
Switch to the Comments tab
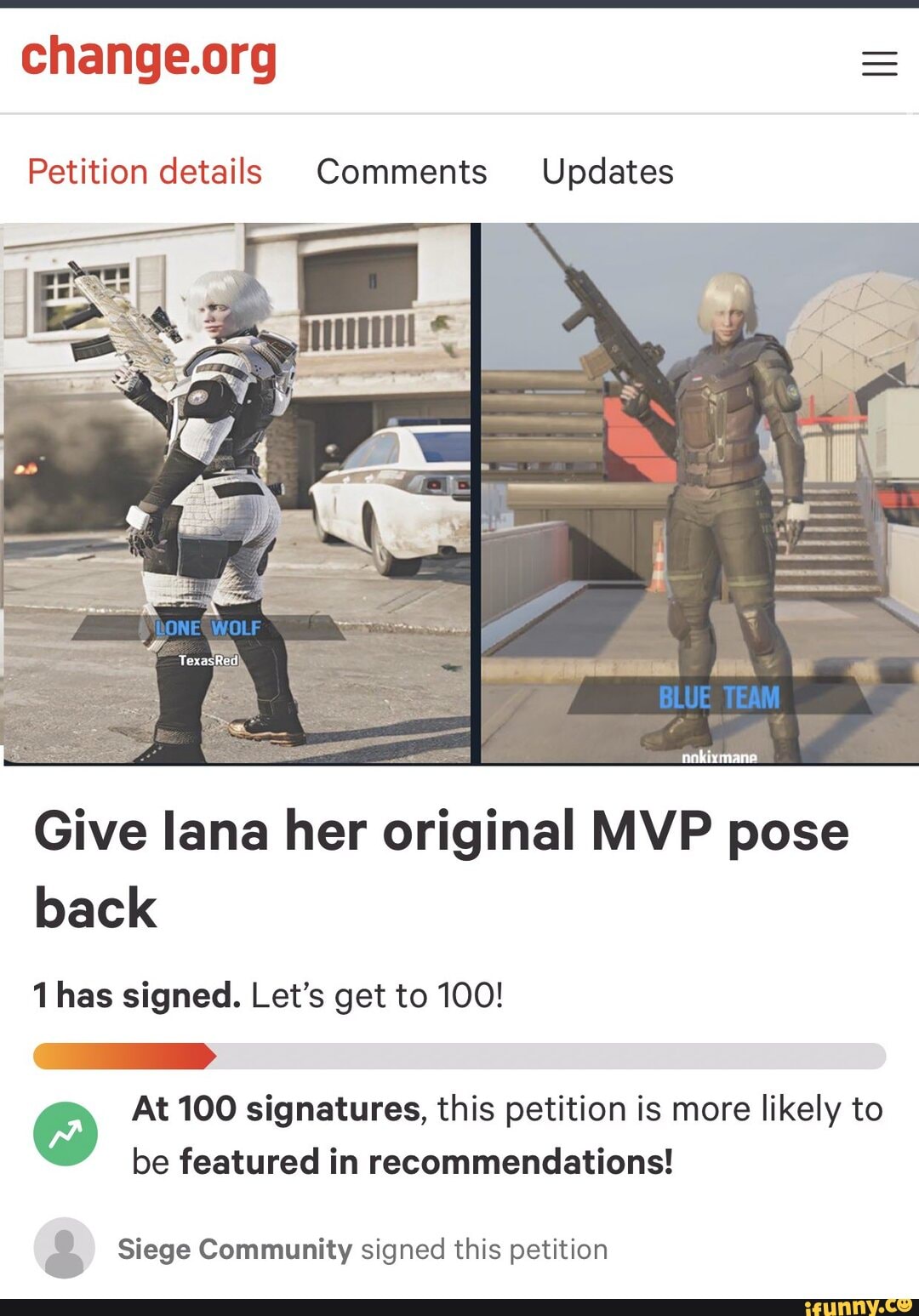[402, 172]
